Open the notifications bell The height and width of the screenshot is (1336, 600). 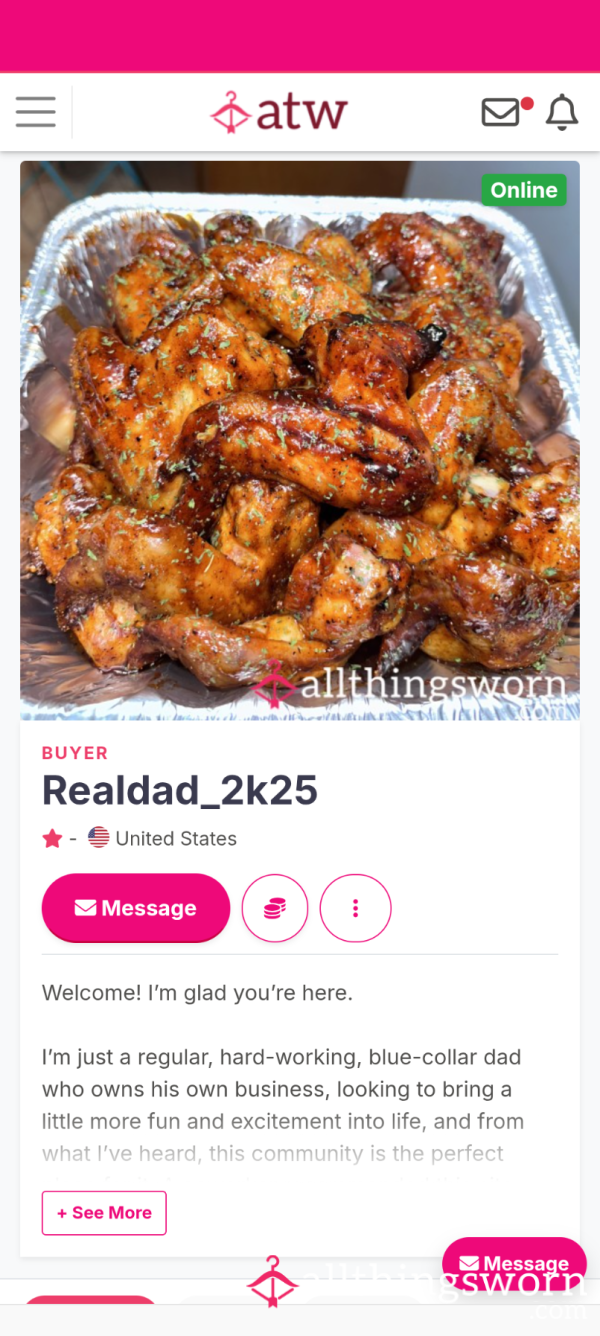(x=562, y=112)
